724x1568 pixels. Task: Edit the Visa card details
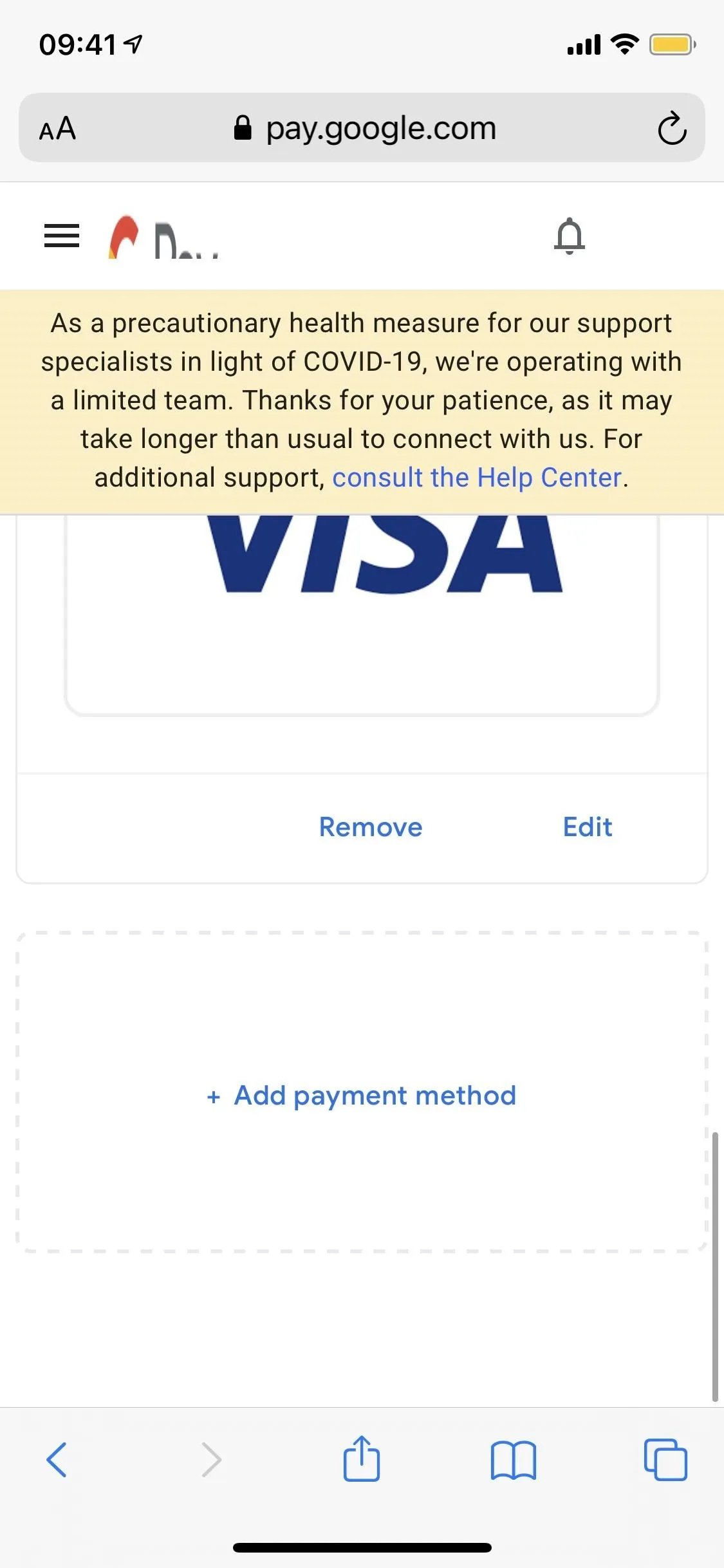(x=588, y=827)
